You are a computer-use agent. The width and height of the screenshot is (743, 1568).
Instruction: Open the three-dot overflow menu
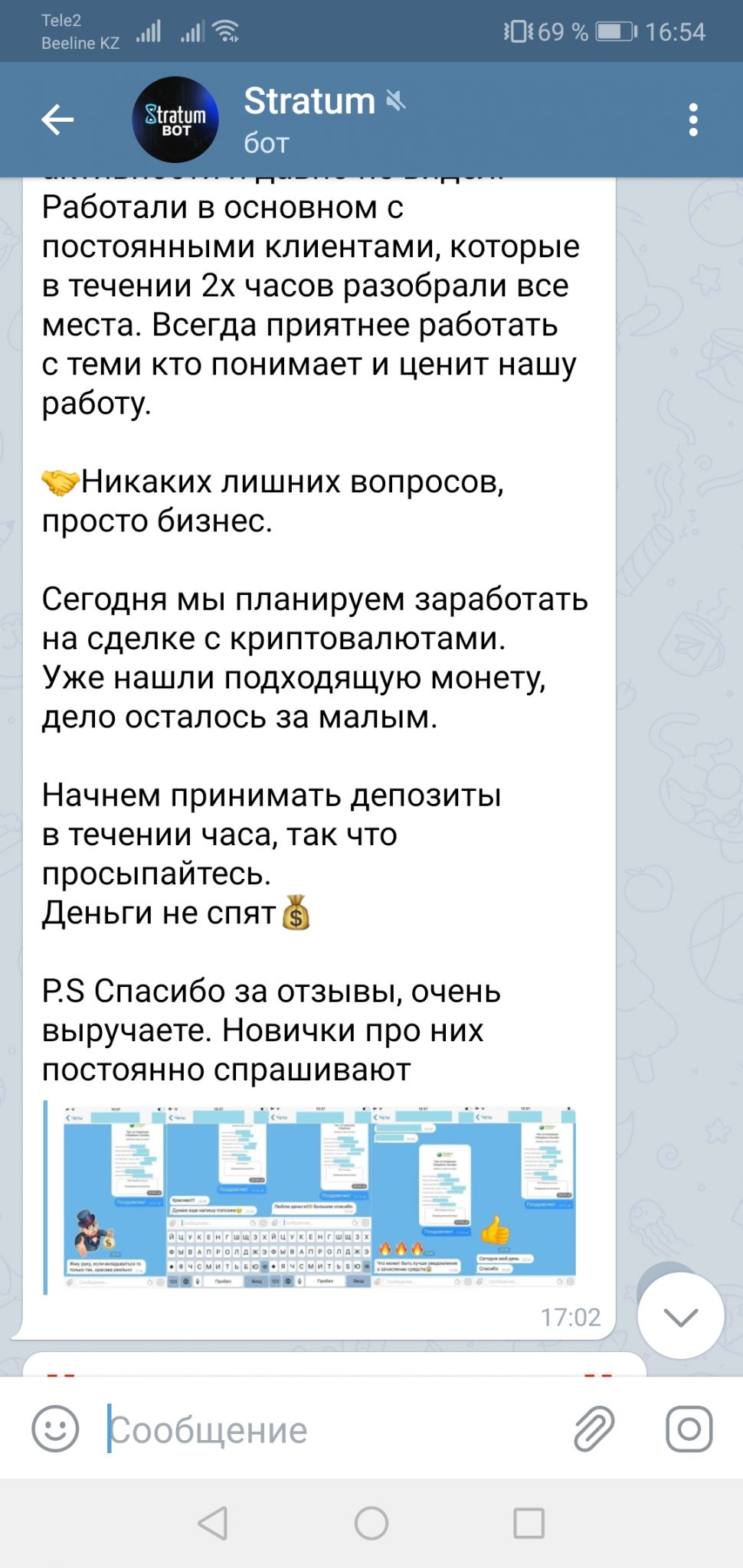point(693,120)
